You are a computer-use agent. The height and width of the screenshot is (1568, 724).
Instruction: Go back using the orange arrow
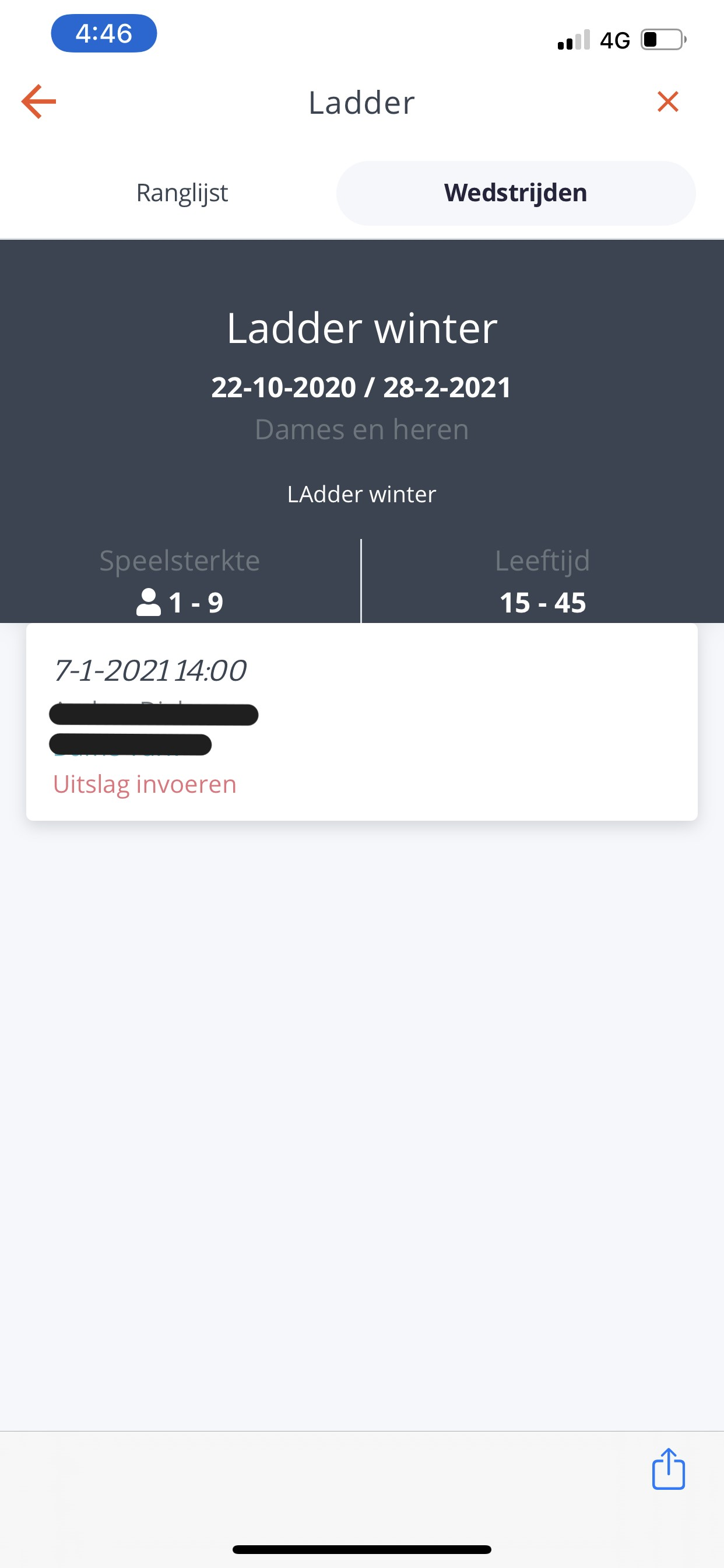coord(39,101)
